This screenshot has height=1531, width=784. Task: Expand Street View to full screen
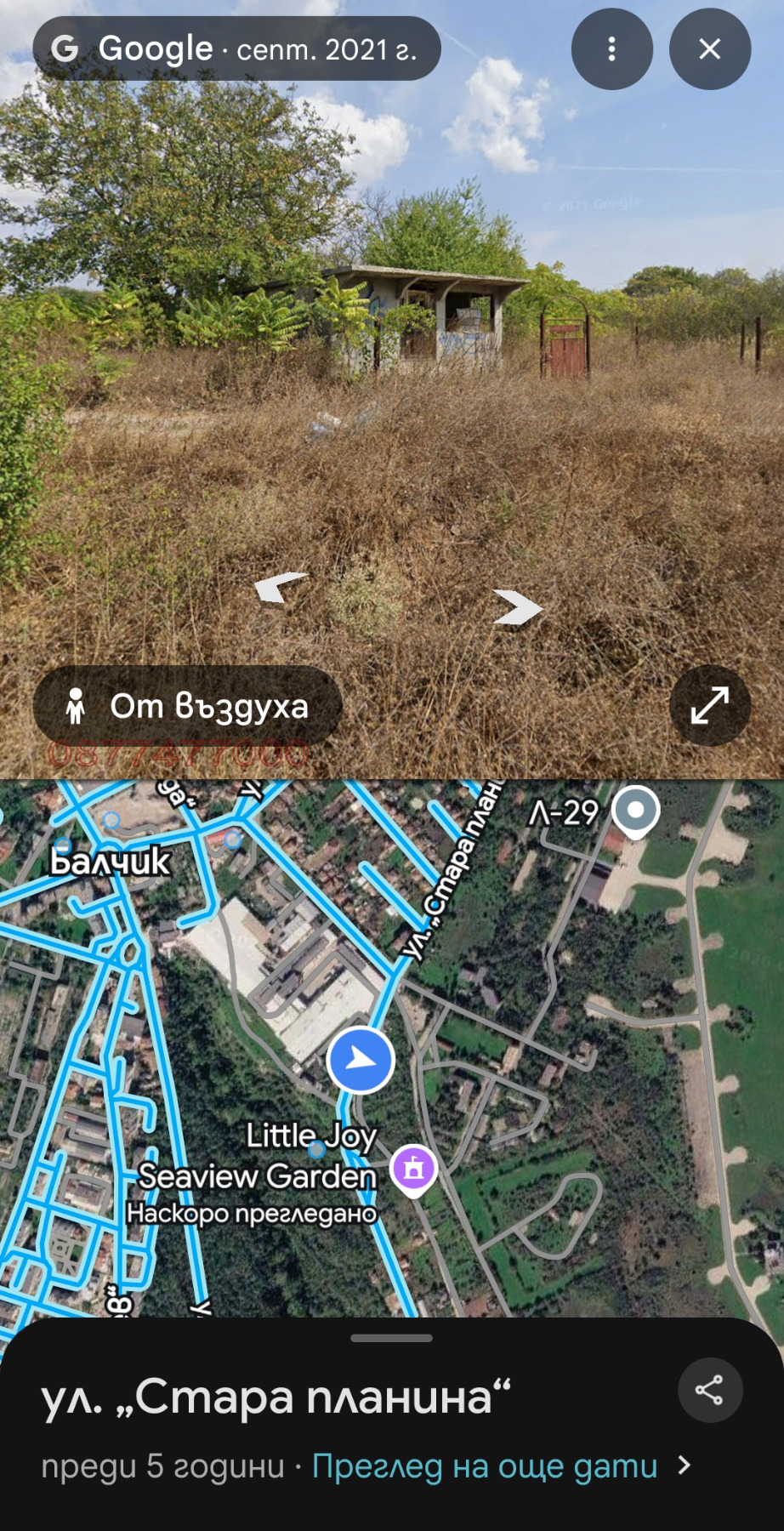point(709,706)
